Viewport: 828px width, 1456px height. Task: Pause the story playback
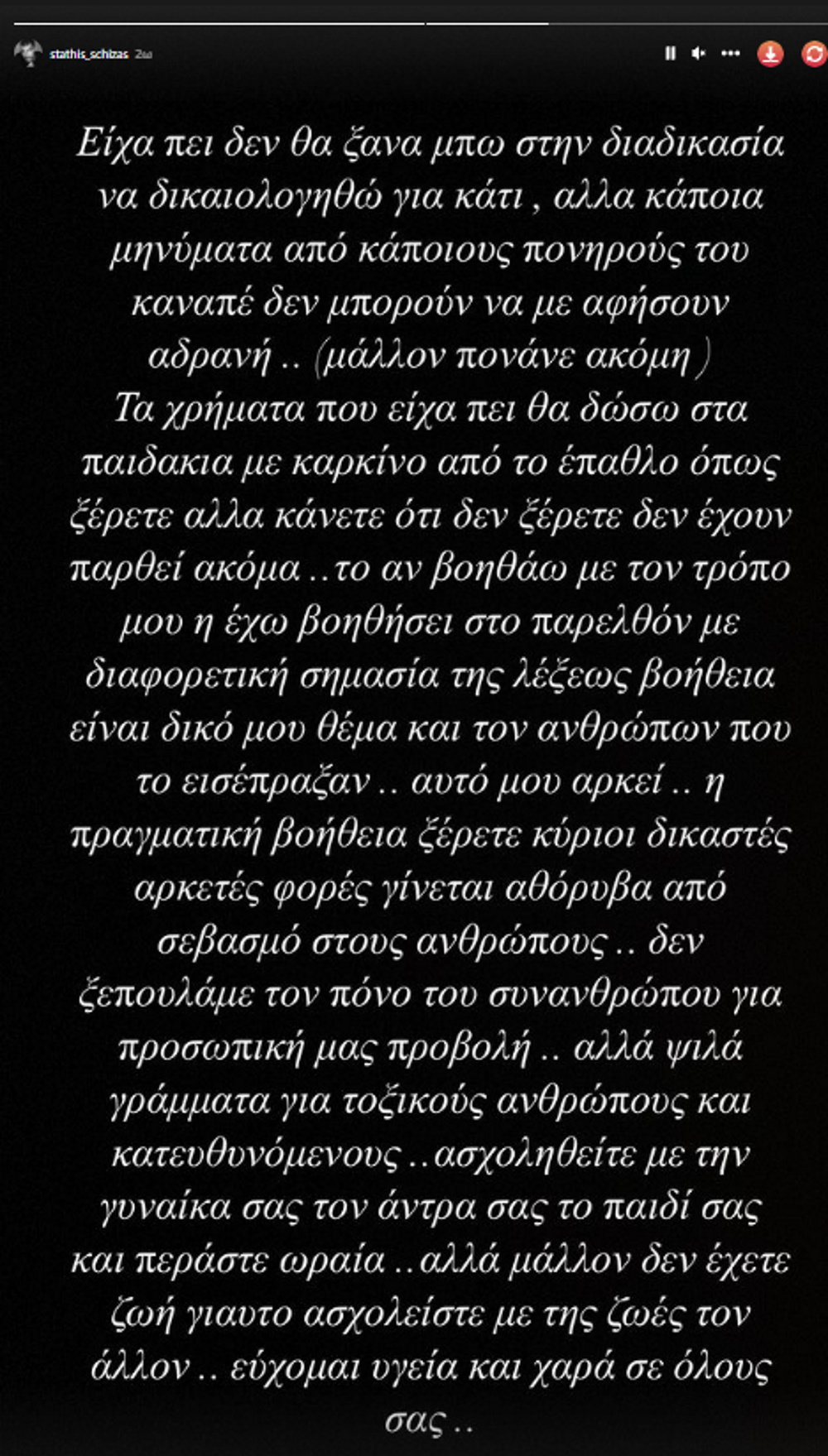670,53
